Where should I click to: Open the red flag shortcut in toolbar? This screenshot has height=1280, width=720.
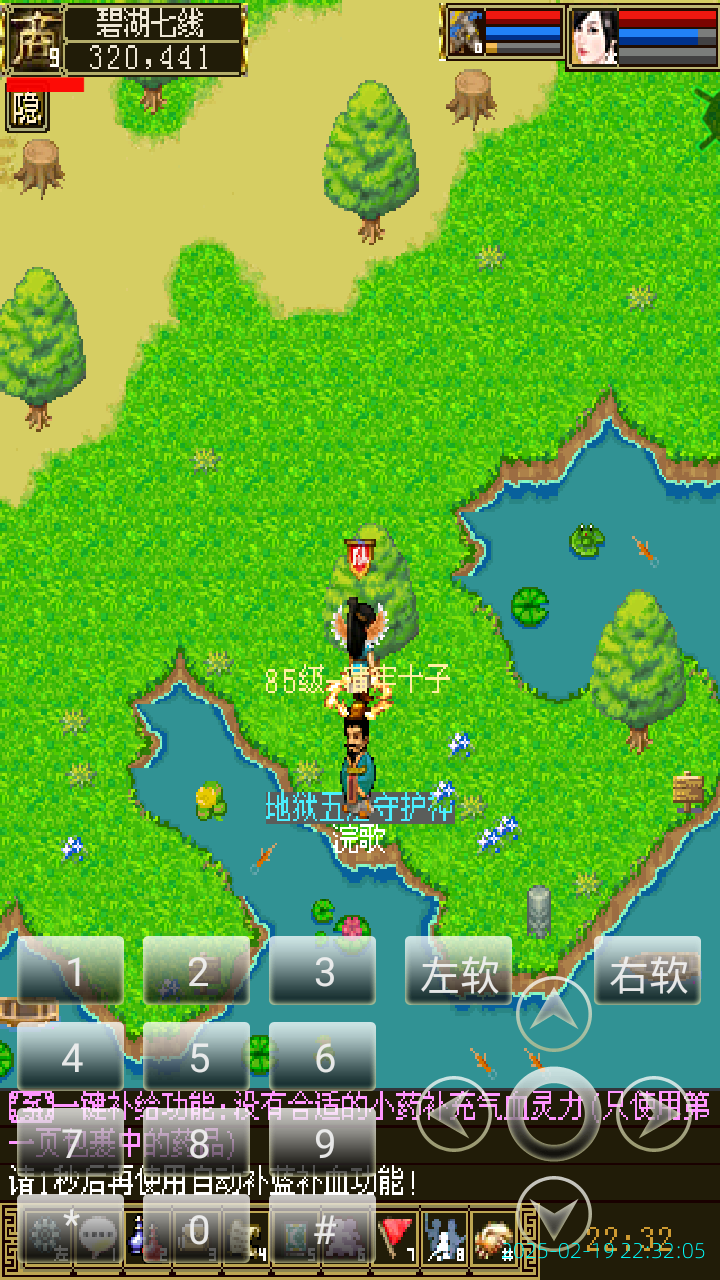pyautogui.click(x=395, y=1238)
